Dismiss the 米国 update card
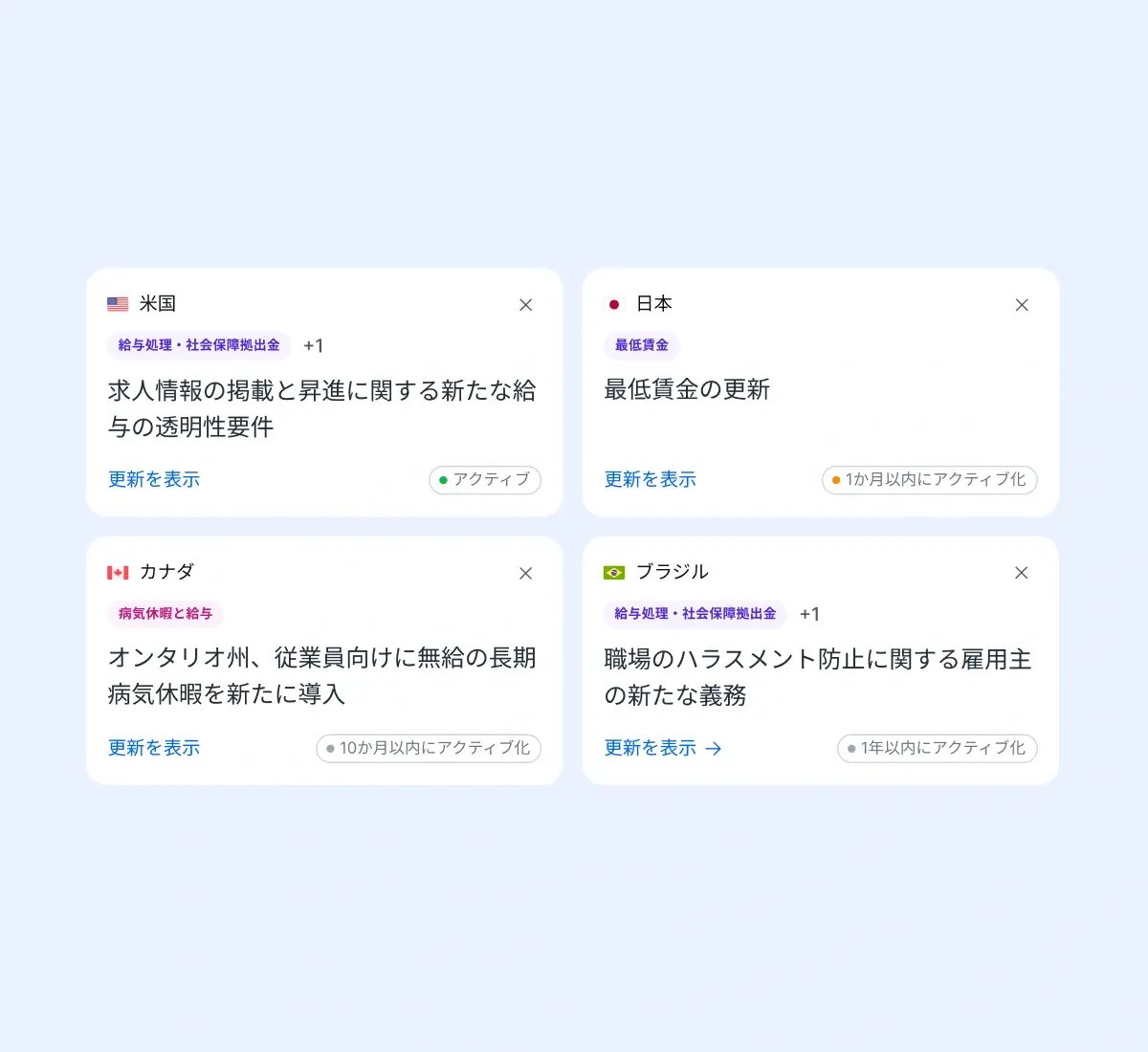 [525, 305]
